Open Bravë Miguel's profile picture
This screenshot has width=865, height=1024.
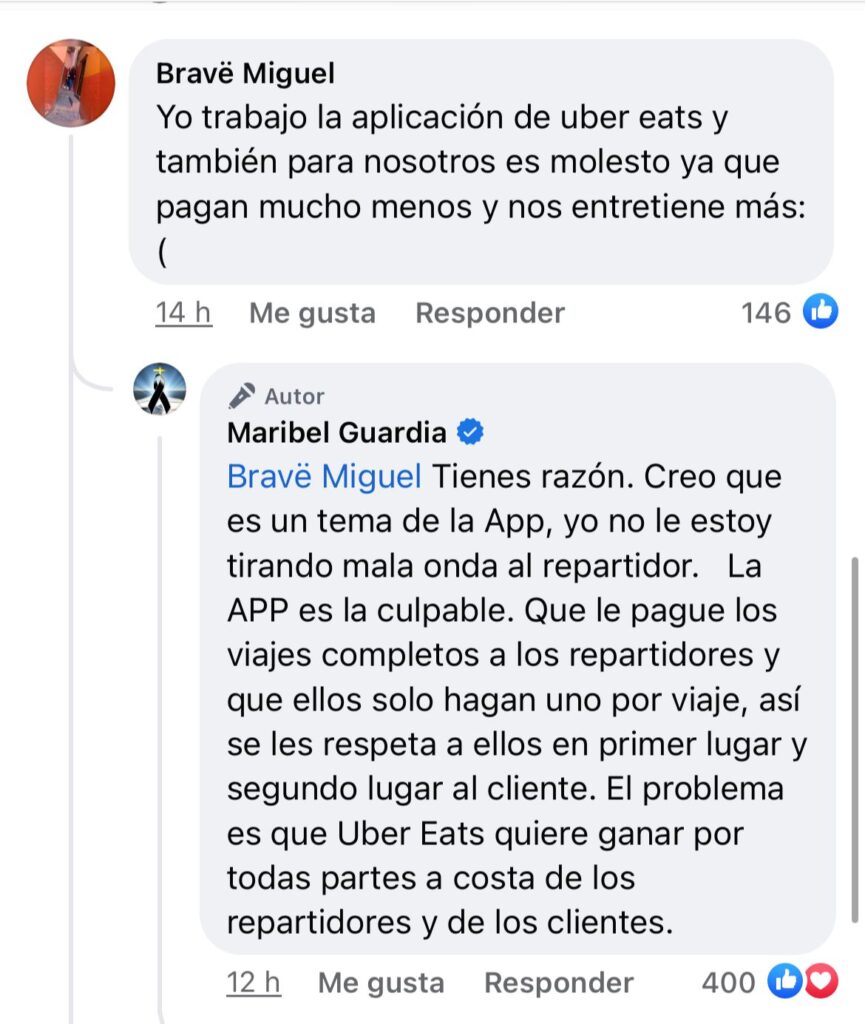pos(70,83)
